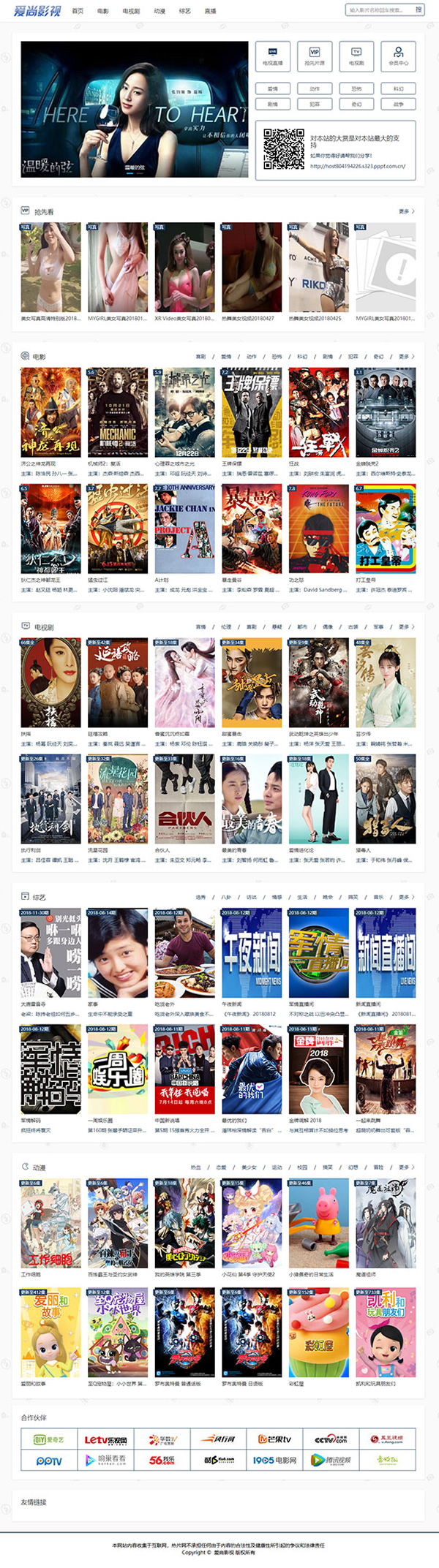
Task: Open the 腾讯视频 partner logo link
Action: point(330,1460)
